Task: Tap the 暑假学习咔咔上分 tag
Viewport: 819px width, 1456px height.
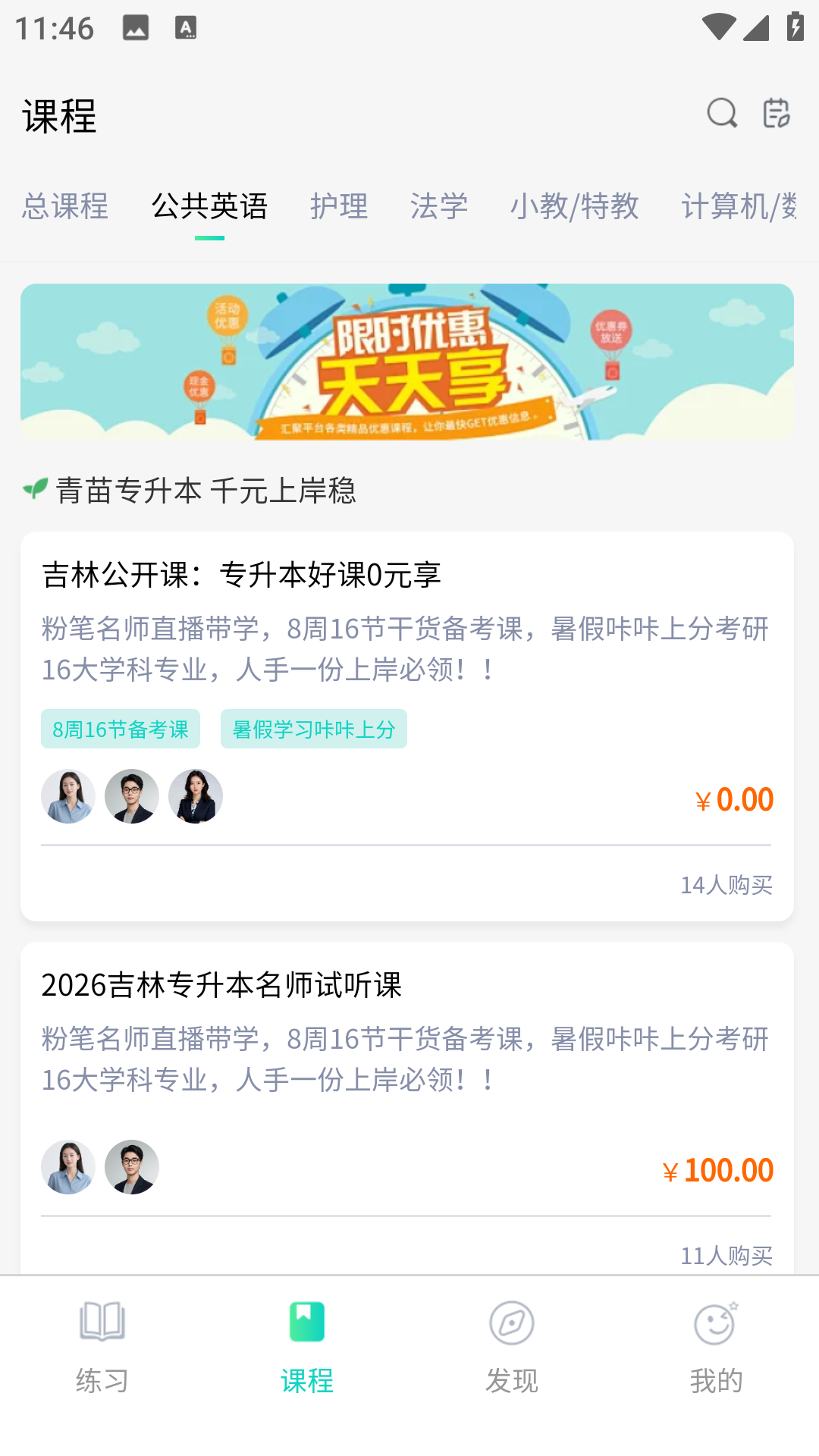Action: pyautogui.click(x=314, y=729)
